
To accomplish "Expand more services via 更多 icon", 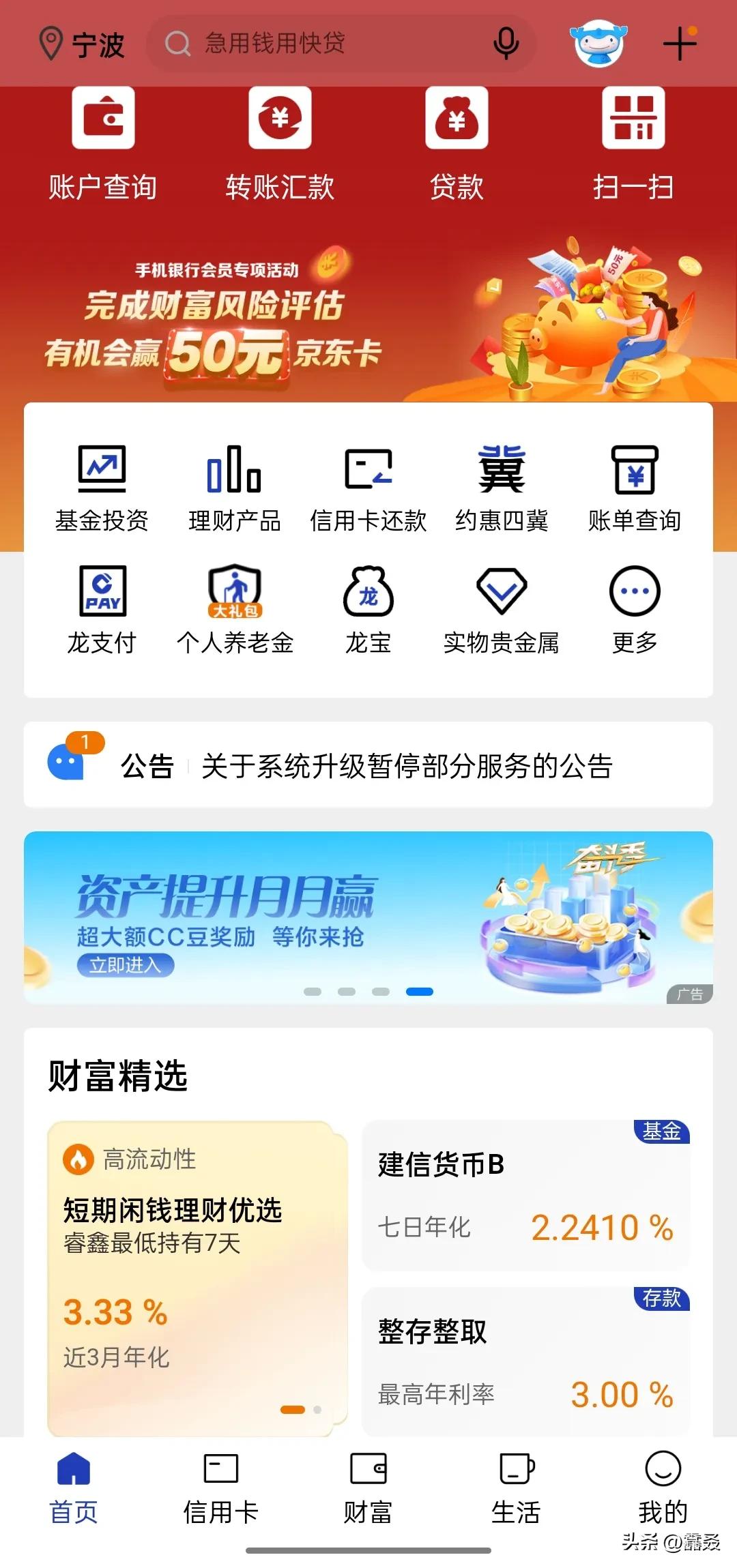I will 635,607.
